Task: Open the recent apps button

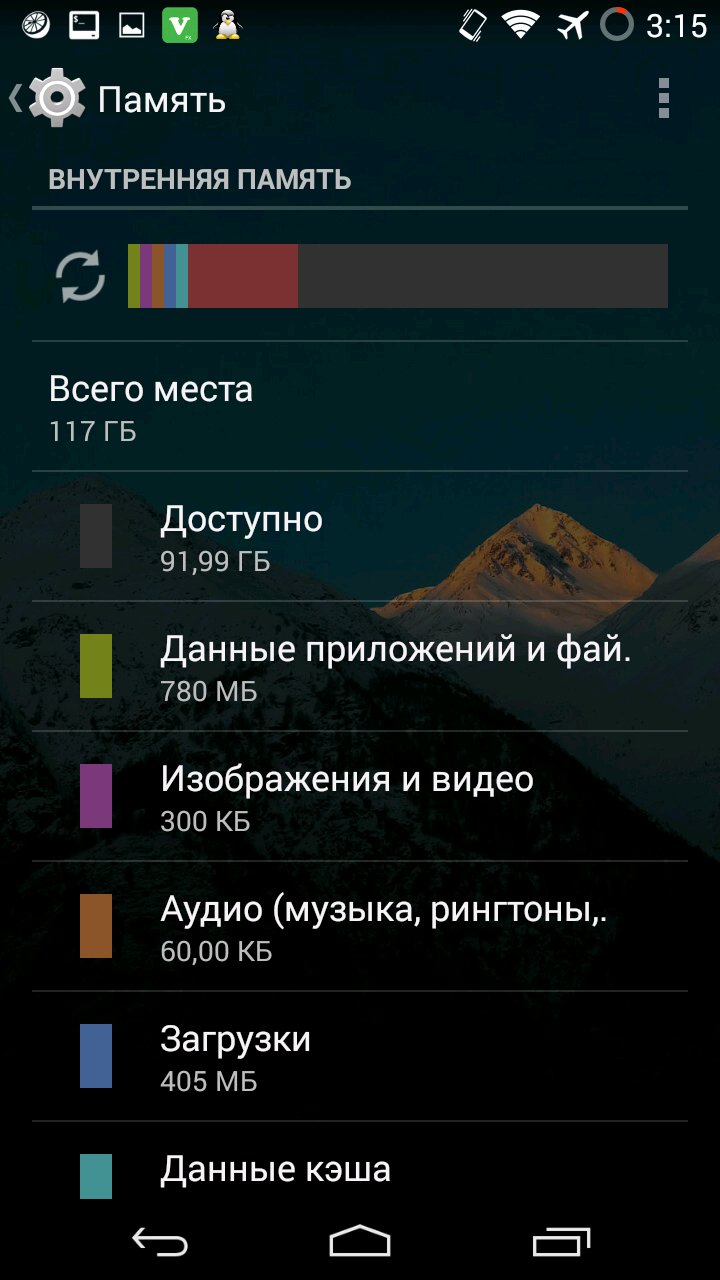Action: click(x=561, y=1242)
